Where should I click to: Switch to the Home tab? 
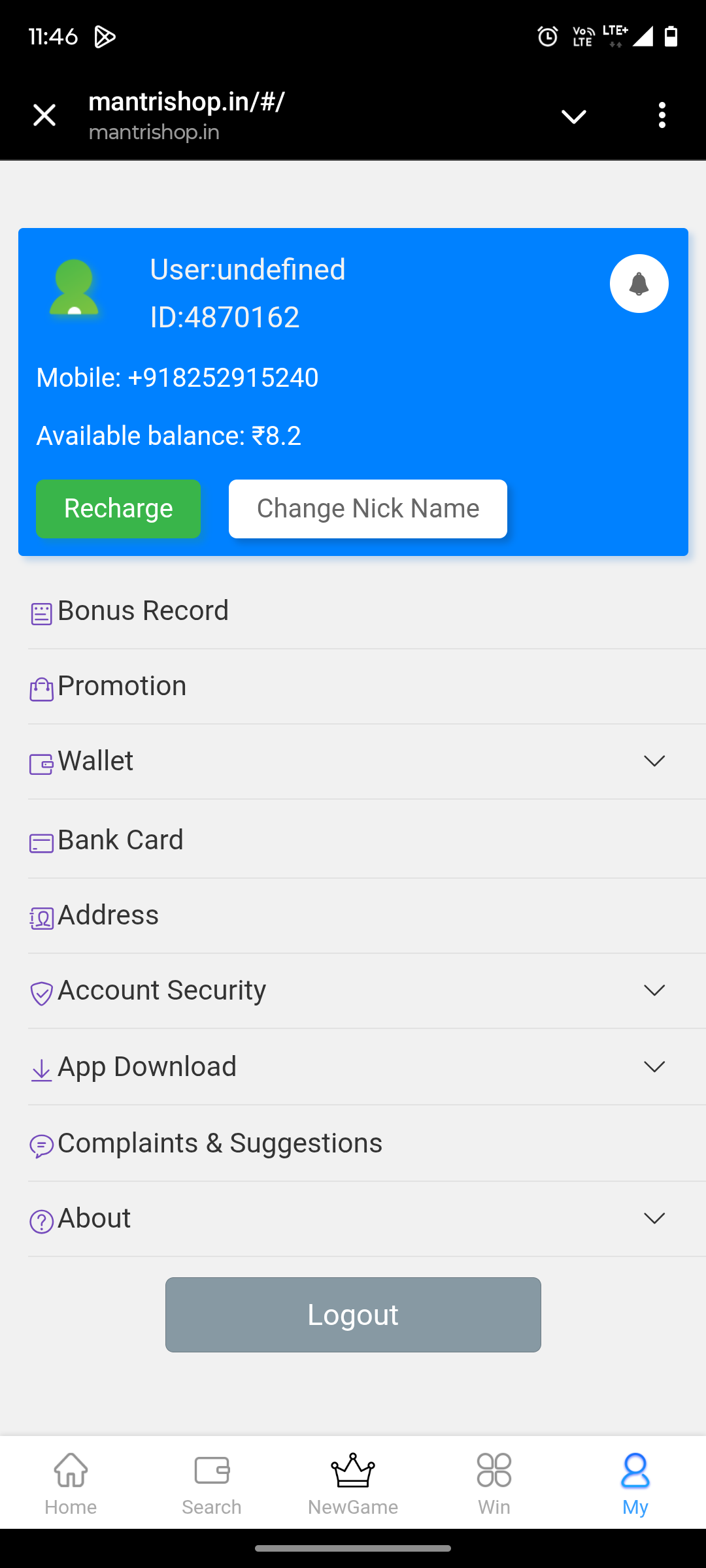[x=71, y=1483]
